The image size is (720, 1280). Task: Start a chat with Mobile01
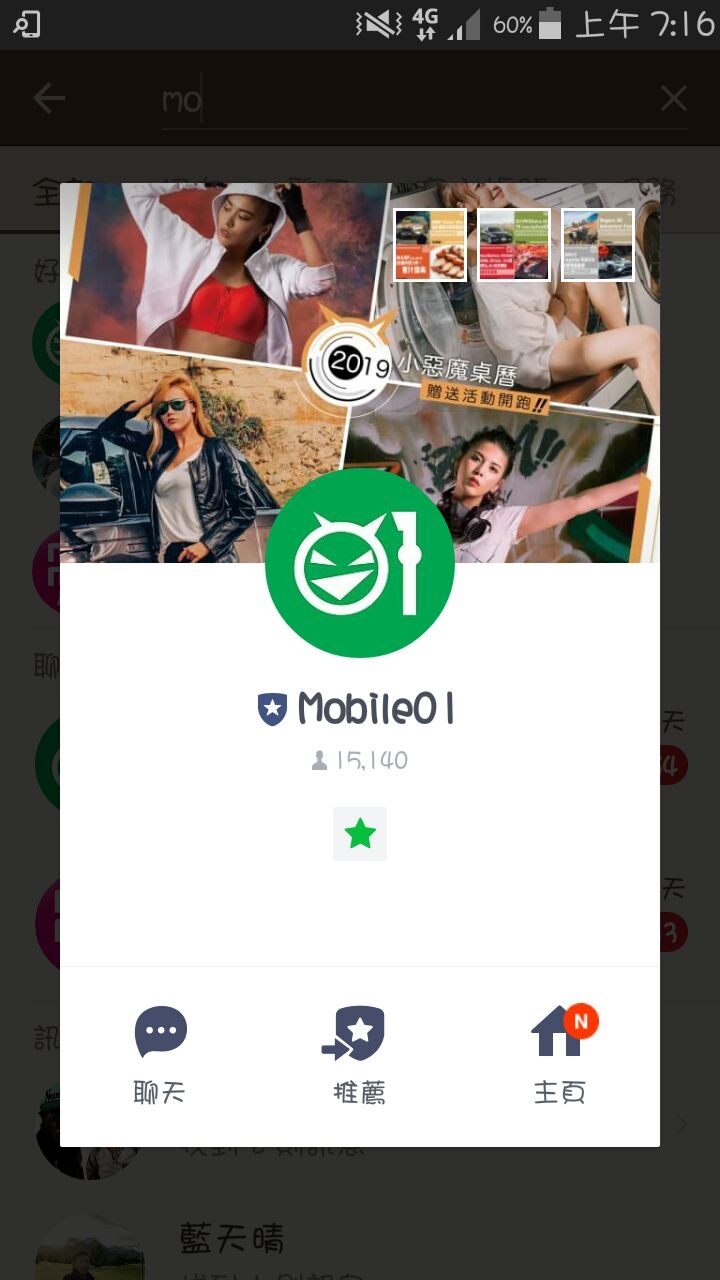coord(160,1055)
